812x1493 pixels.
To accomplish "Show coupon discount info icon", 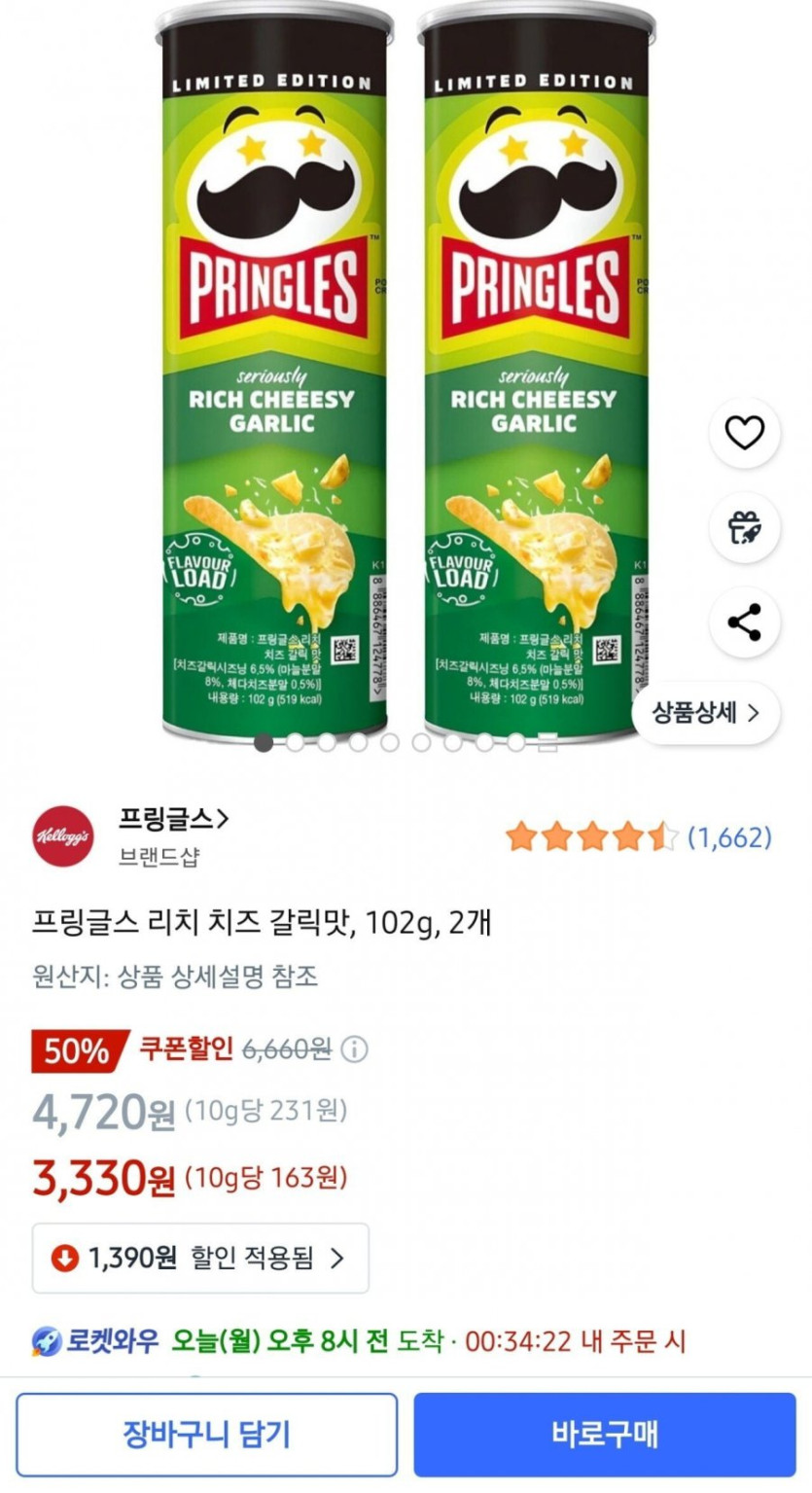I will tap(355, 1049).
